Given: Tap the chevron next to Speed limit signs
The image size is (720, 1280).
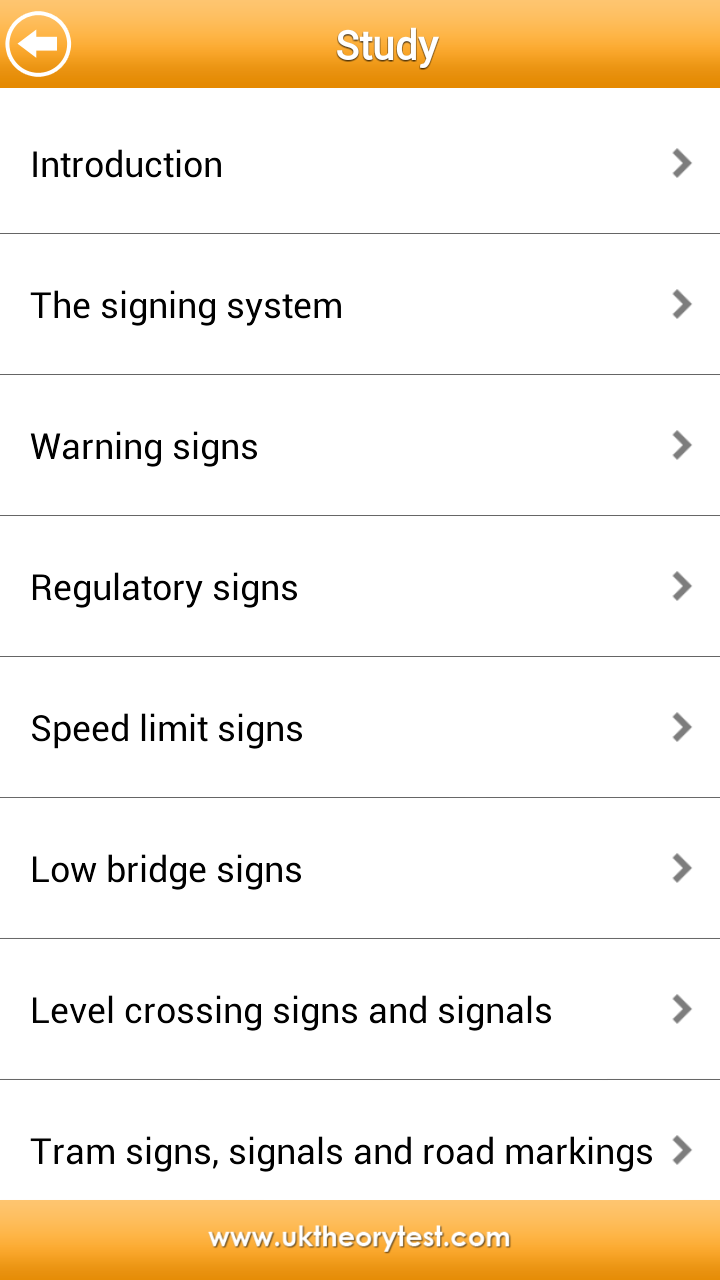Looking at the screenshot, I should (681, 727).
